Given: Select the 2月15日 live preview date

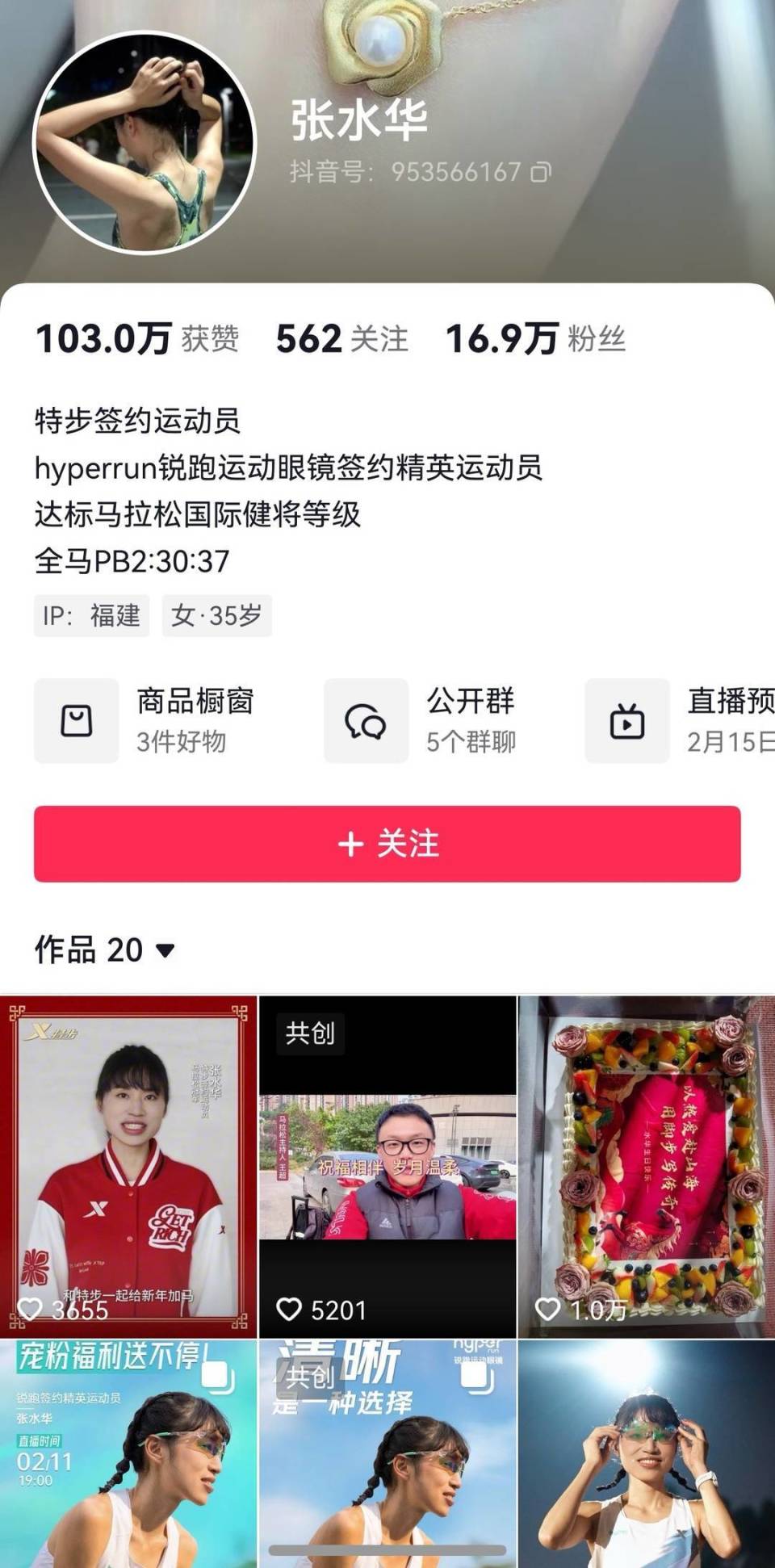Looking at the screenshot, I should tap(727, 740).
